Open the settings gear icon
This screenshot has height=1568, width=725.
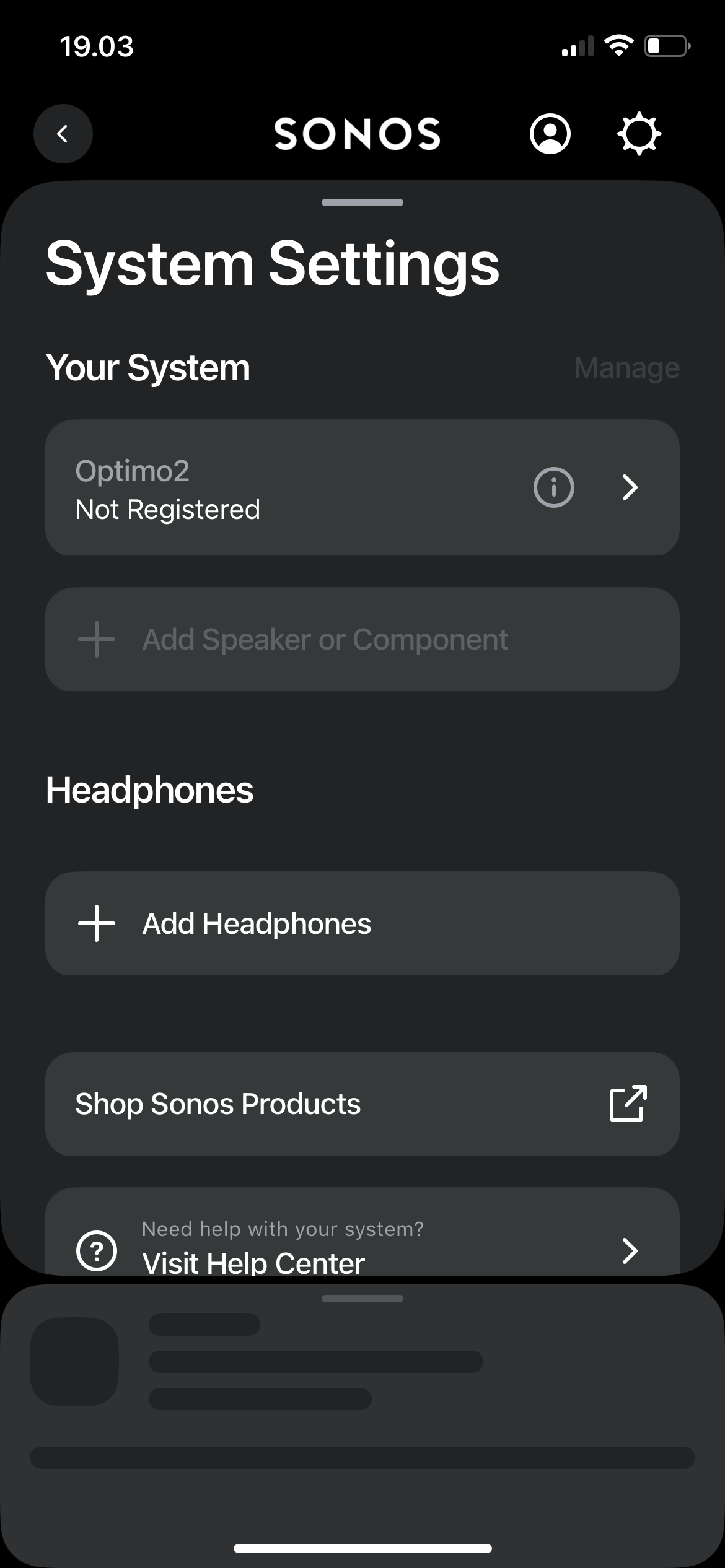[x=639, y=134]
